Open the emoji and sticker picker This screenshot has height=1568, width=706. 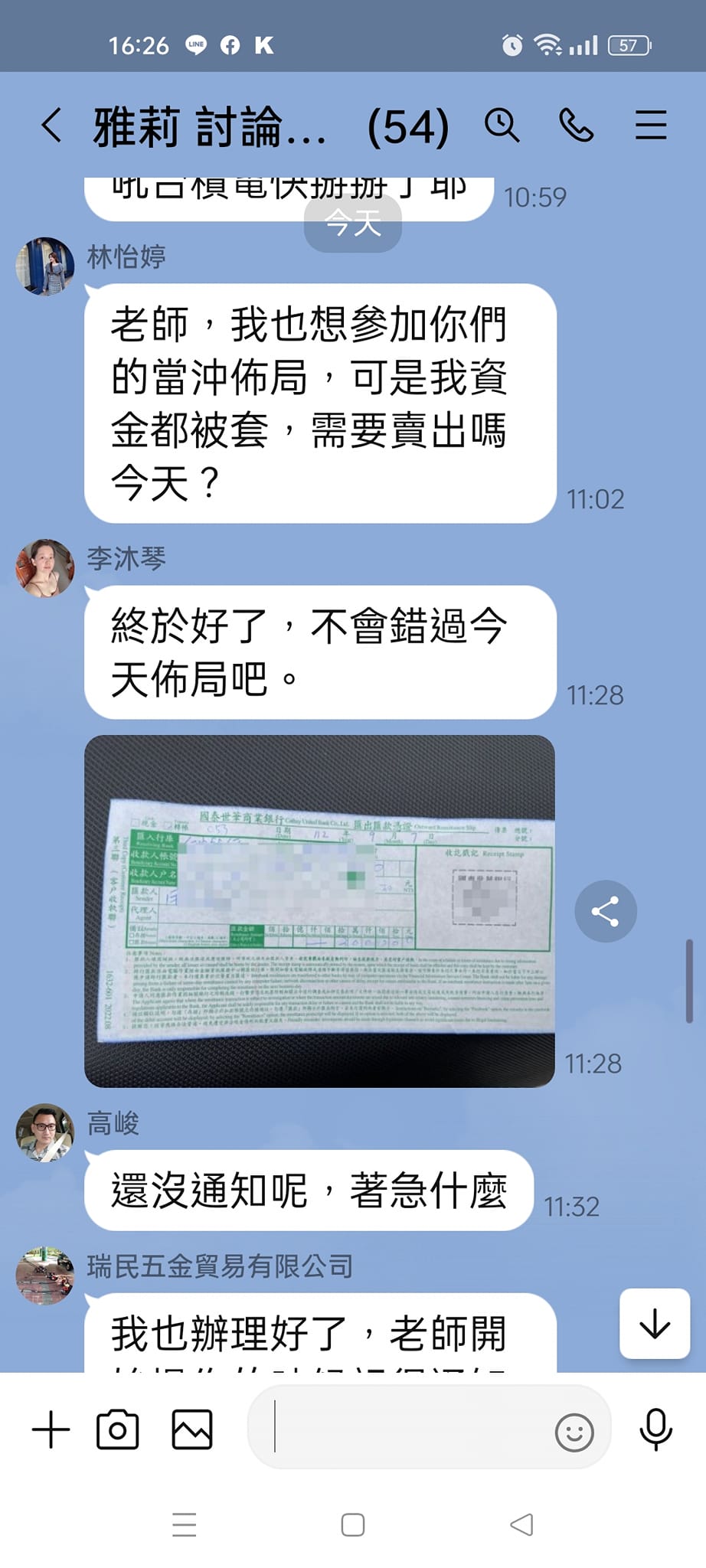coord(574,1432)
